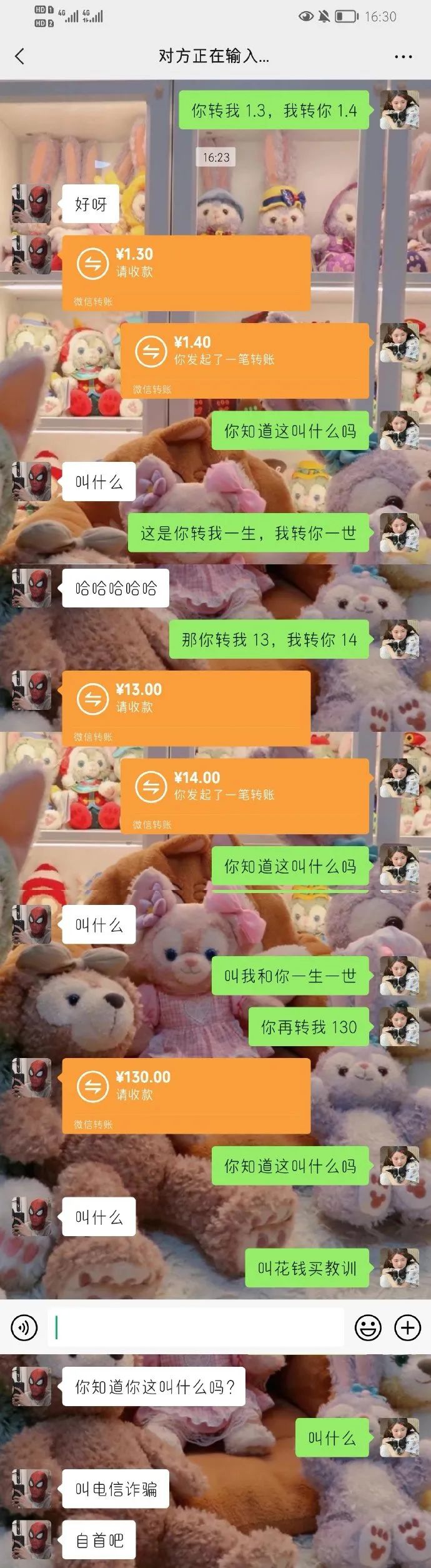Open the three-dot chat menu
The width and height of the screenshot is (431, 1568).
(403, 57)
